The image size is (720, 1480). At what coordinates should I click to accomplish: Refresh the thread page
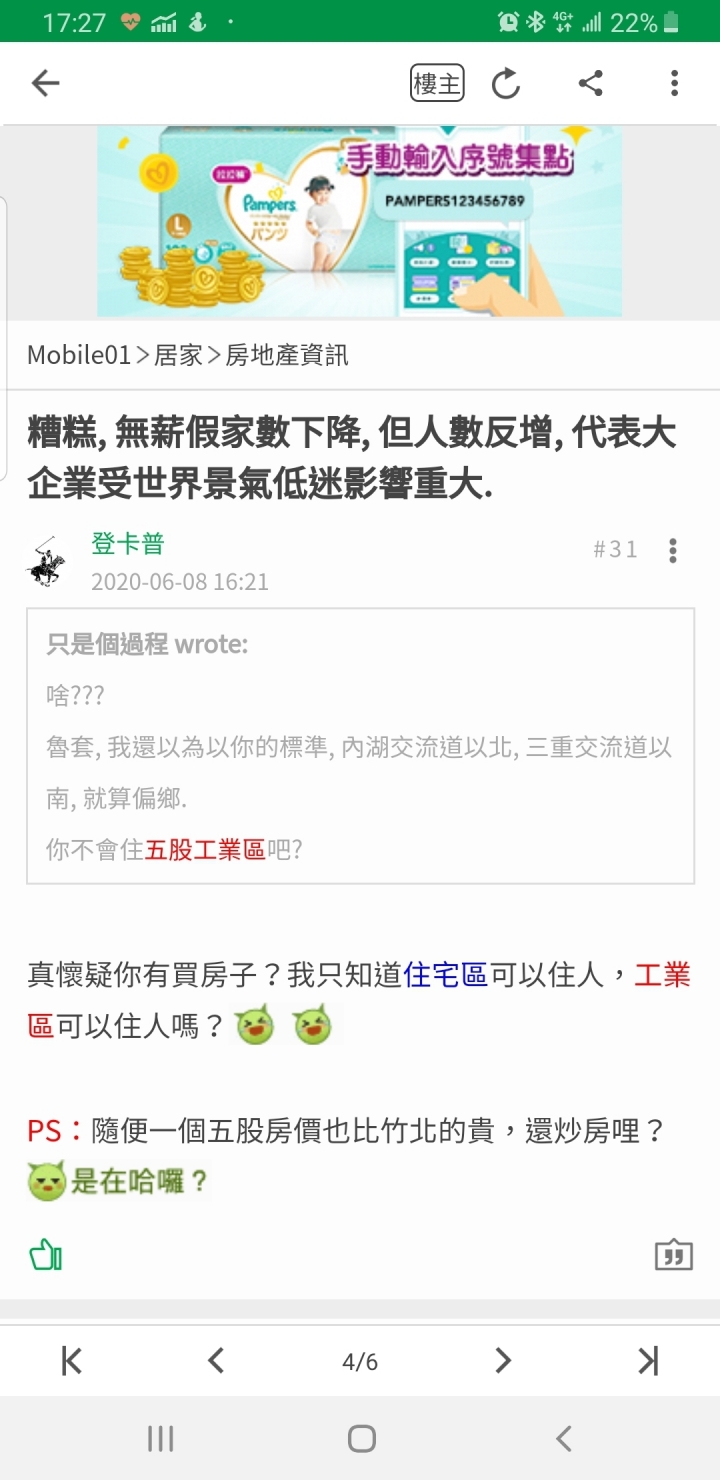pyautogui.click(x=506, y=83)
